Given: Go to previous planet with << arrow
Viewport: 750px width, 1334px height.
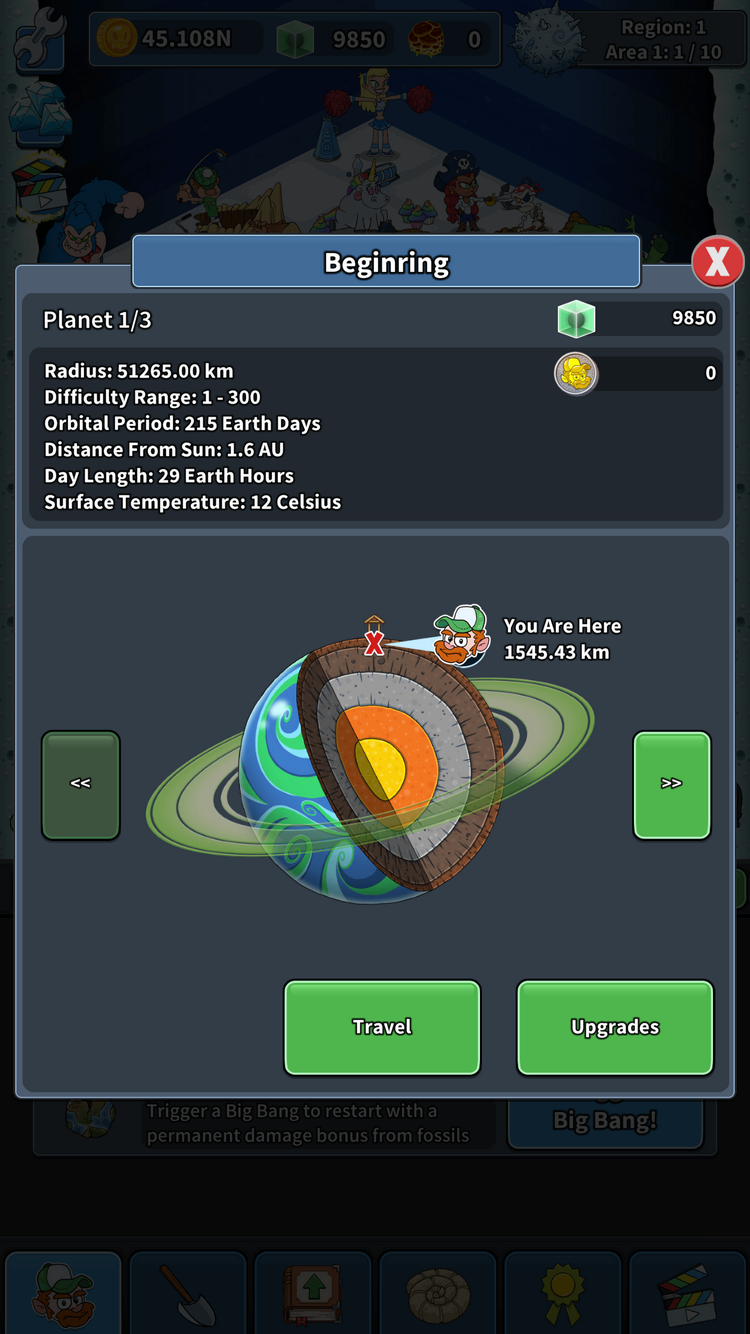Looking at the screenshot, I should pyautogui.click(x=81, y=785).
